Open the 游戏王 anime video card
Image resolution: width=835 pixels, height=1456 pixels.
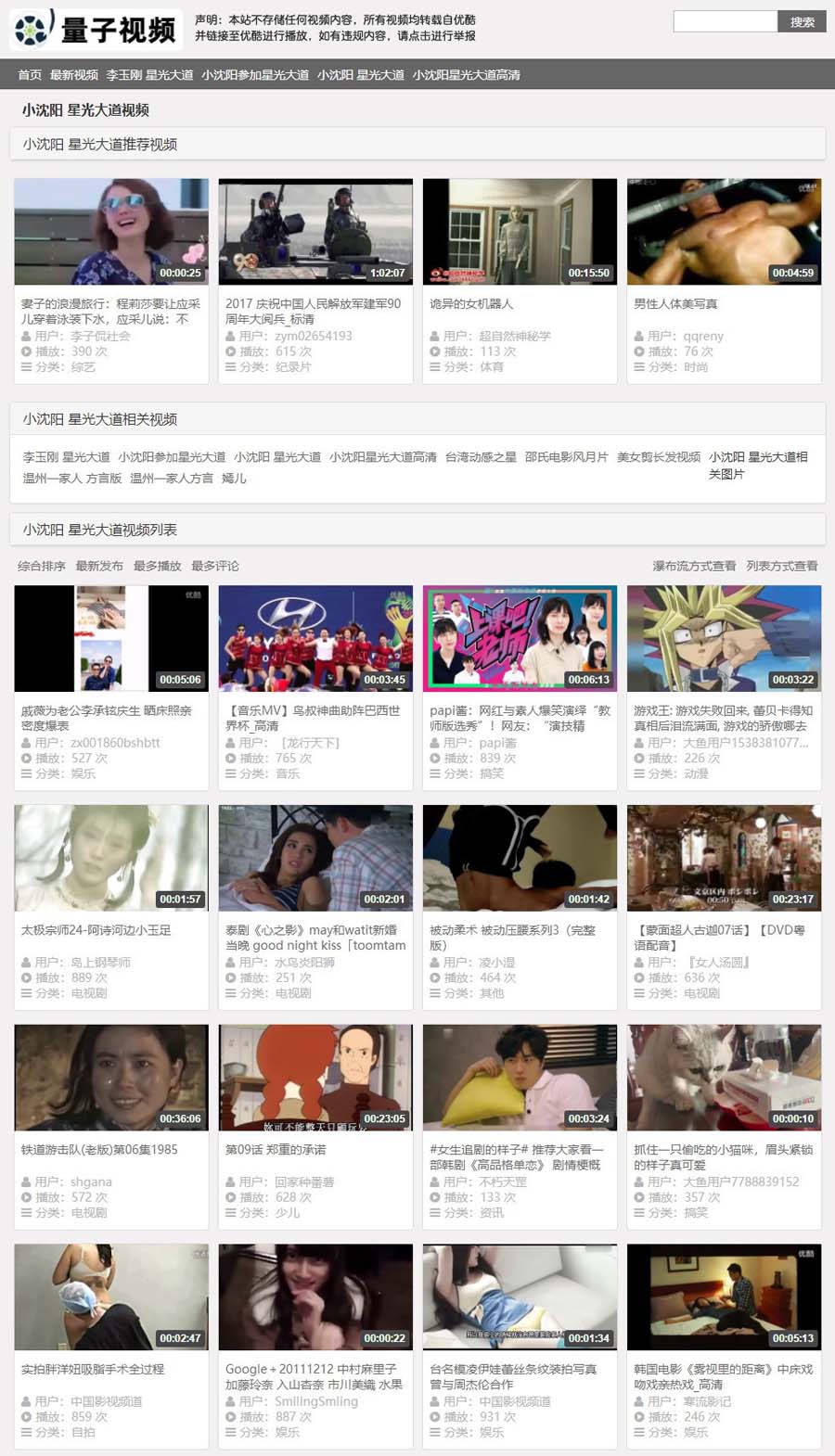click(724, 639)
